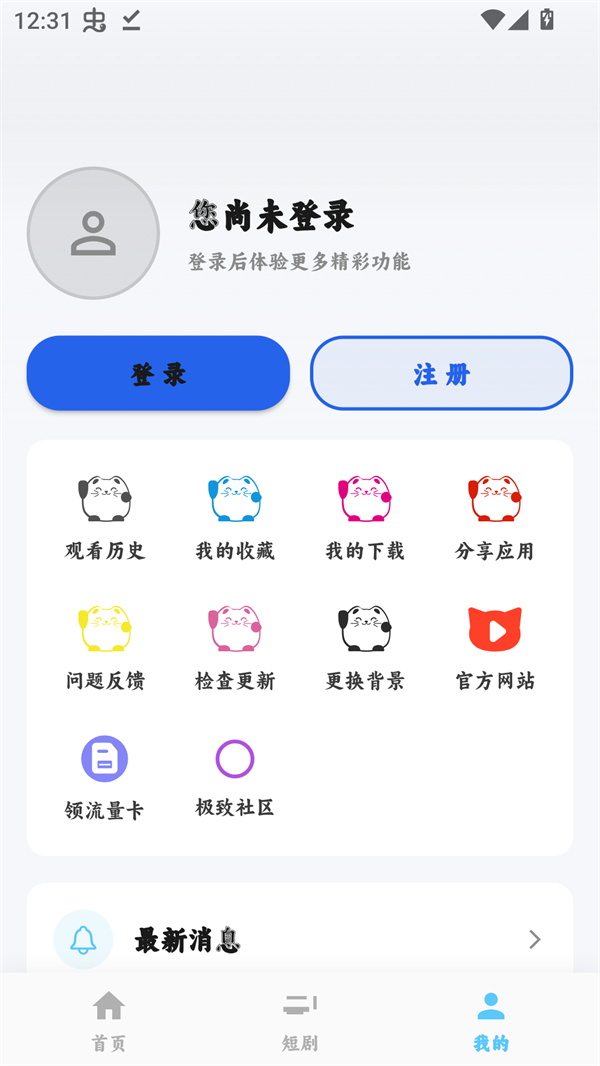The width and height of the screenshot is (600, 1066).
Task: View 我的收藏 favorites
Action: [235, 516]
